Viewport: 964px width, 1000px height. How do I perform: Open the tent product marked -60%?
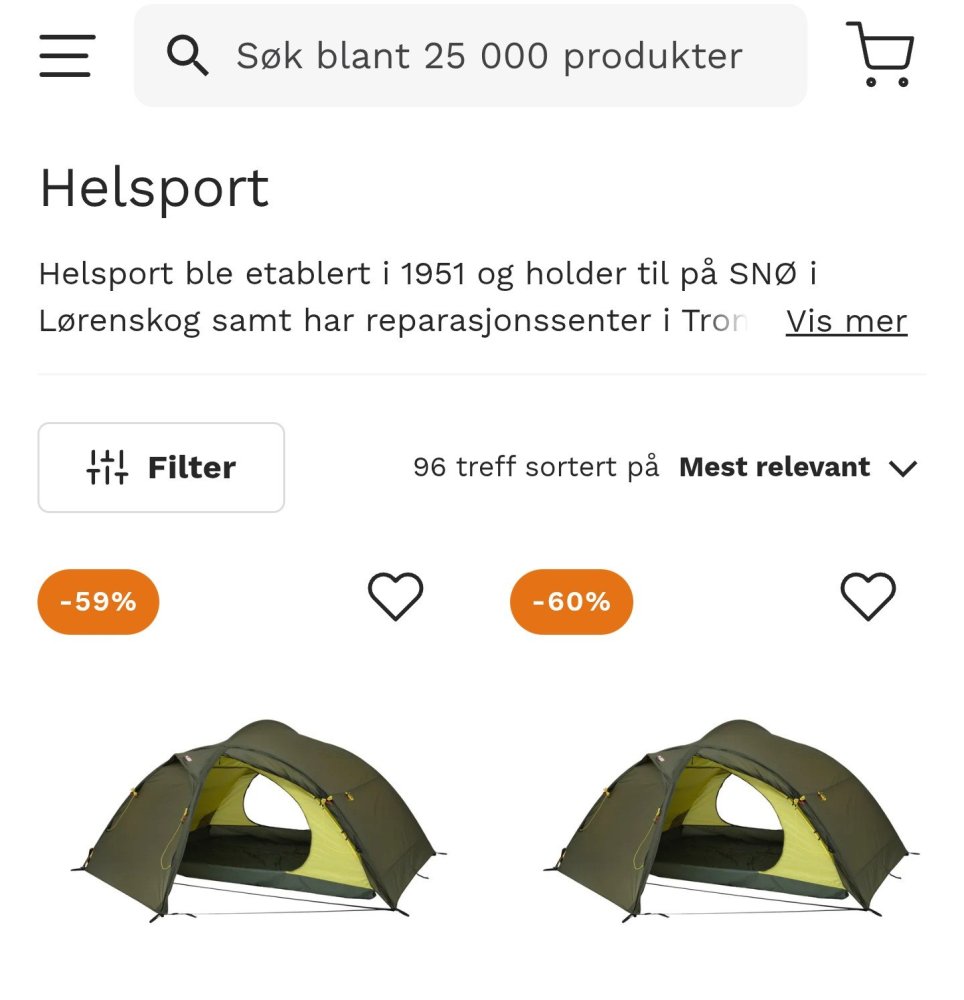tap(728, 820)
